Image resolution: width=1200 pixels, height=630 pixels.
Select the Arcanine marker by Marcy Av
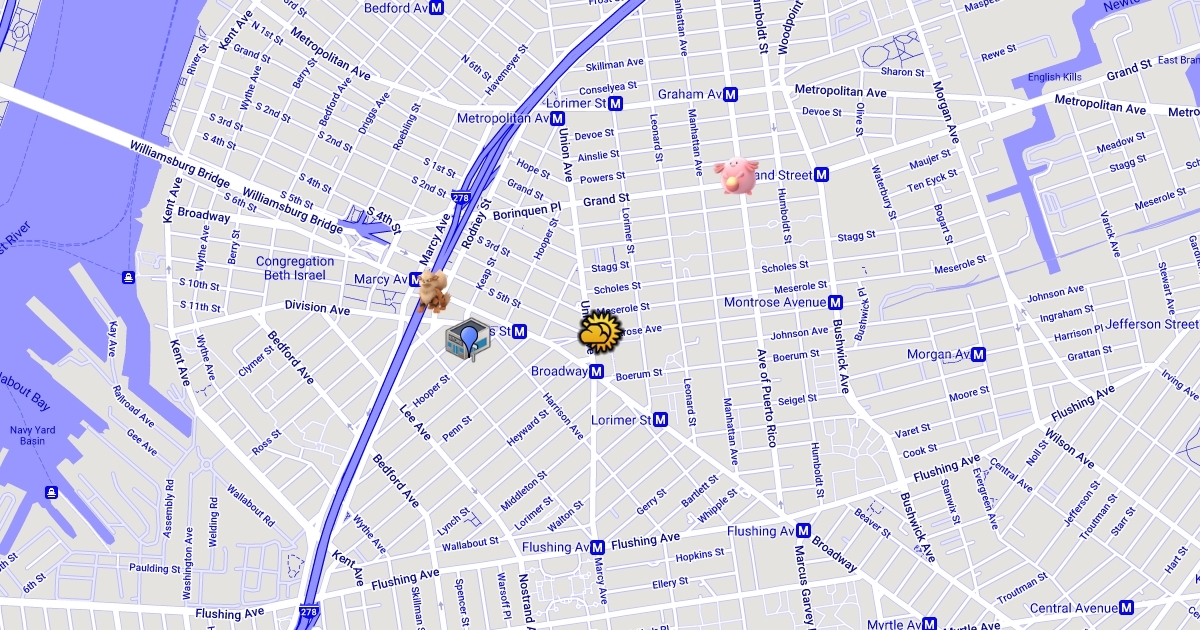tap(434, 291)
